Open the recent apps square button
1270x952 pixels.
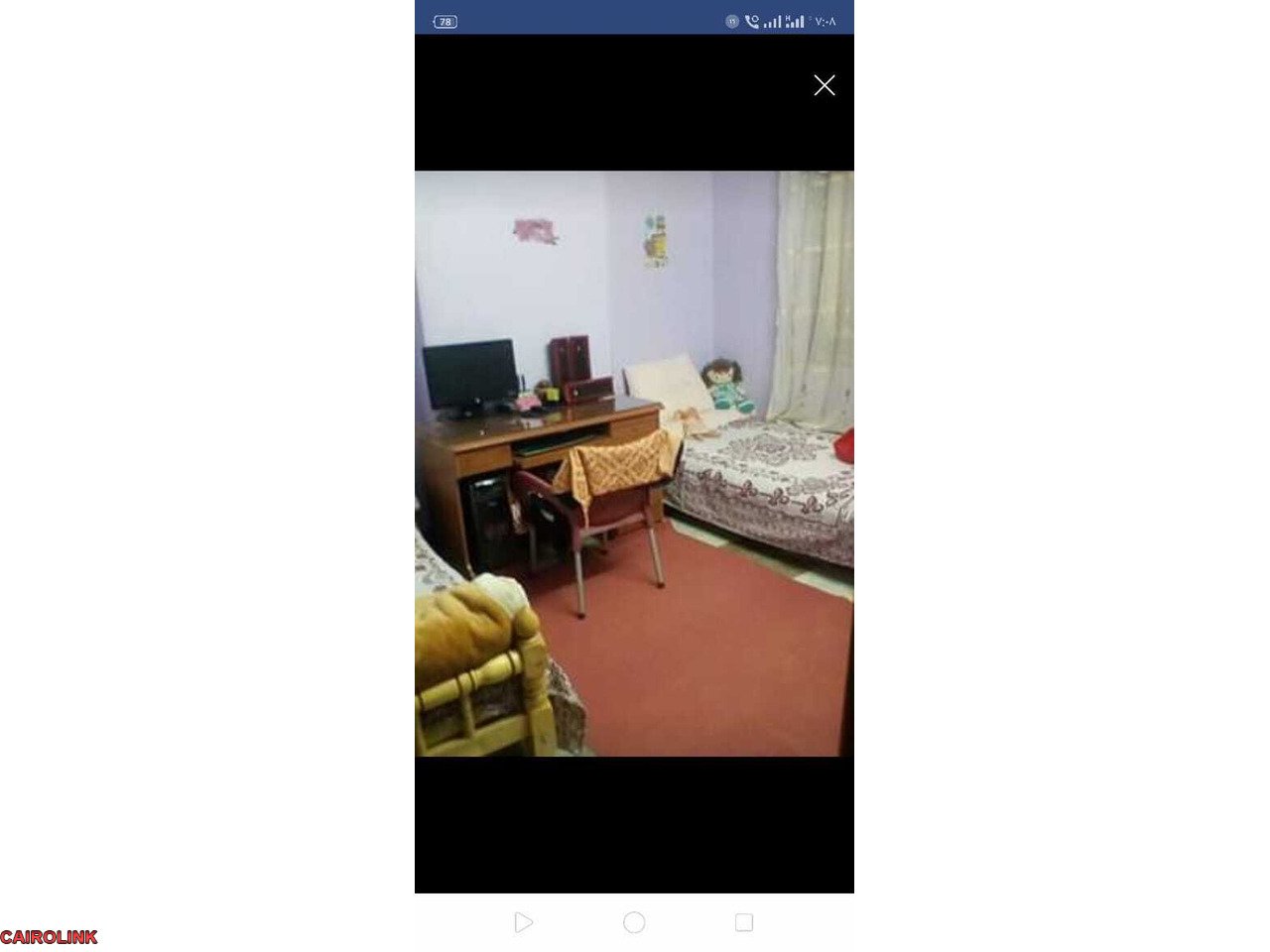[744, 923]
